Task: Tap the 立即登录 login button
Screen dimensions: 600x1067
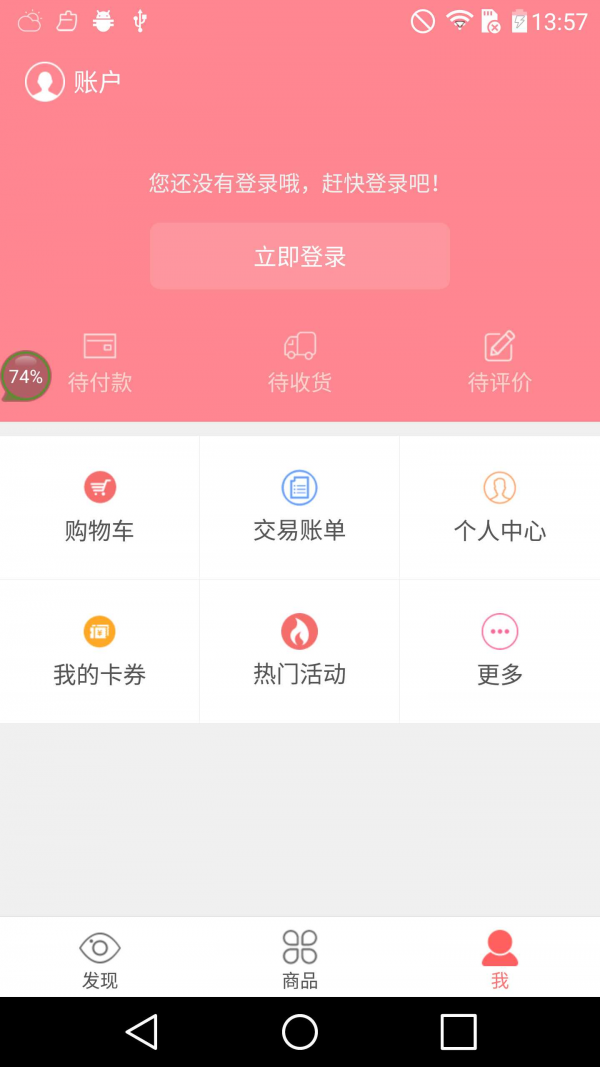Action: (x=300, y=256)
